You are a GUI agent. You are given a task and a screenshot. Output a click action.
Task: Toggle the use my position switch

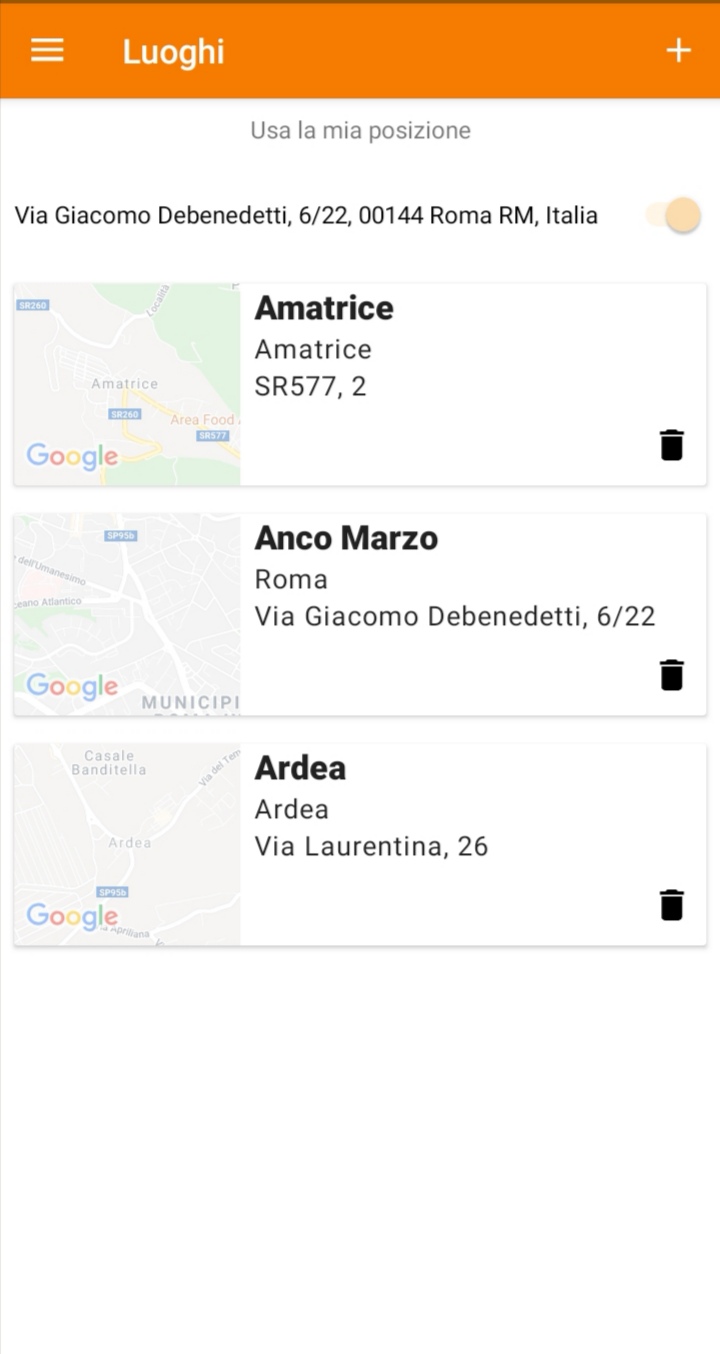point(673,215)
